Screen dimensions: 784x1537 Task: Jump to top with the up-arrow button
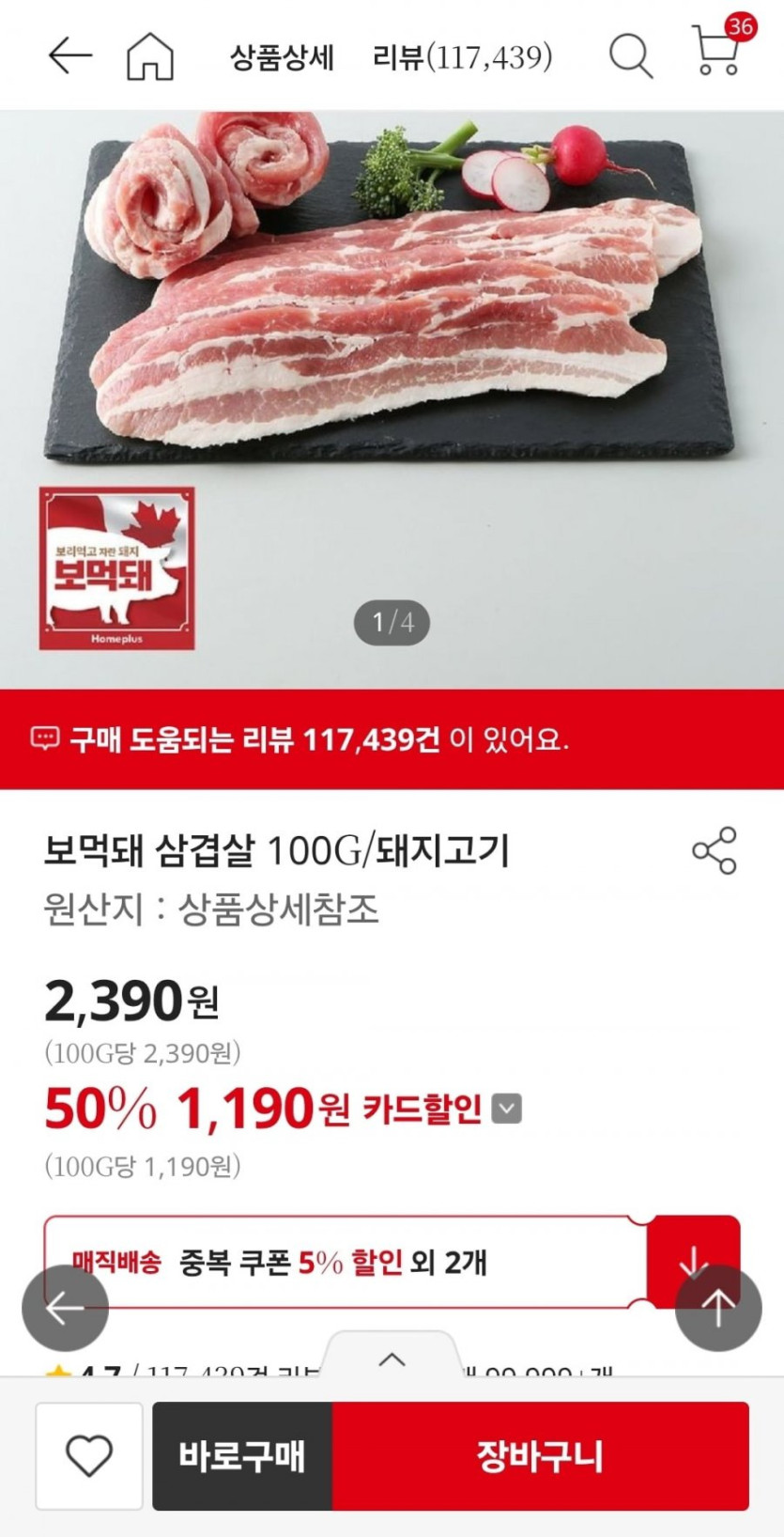pyautogui.click(x=718, y=1308)
